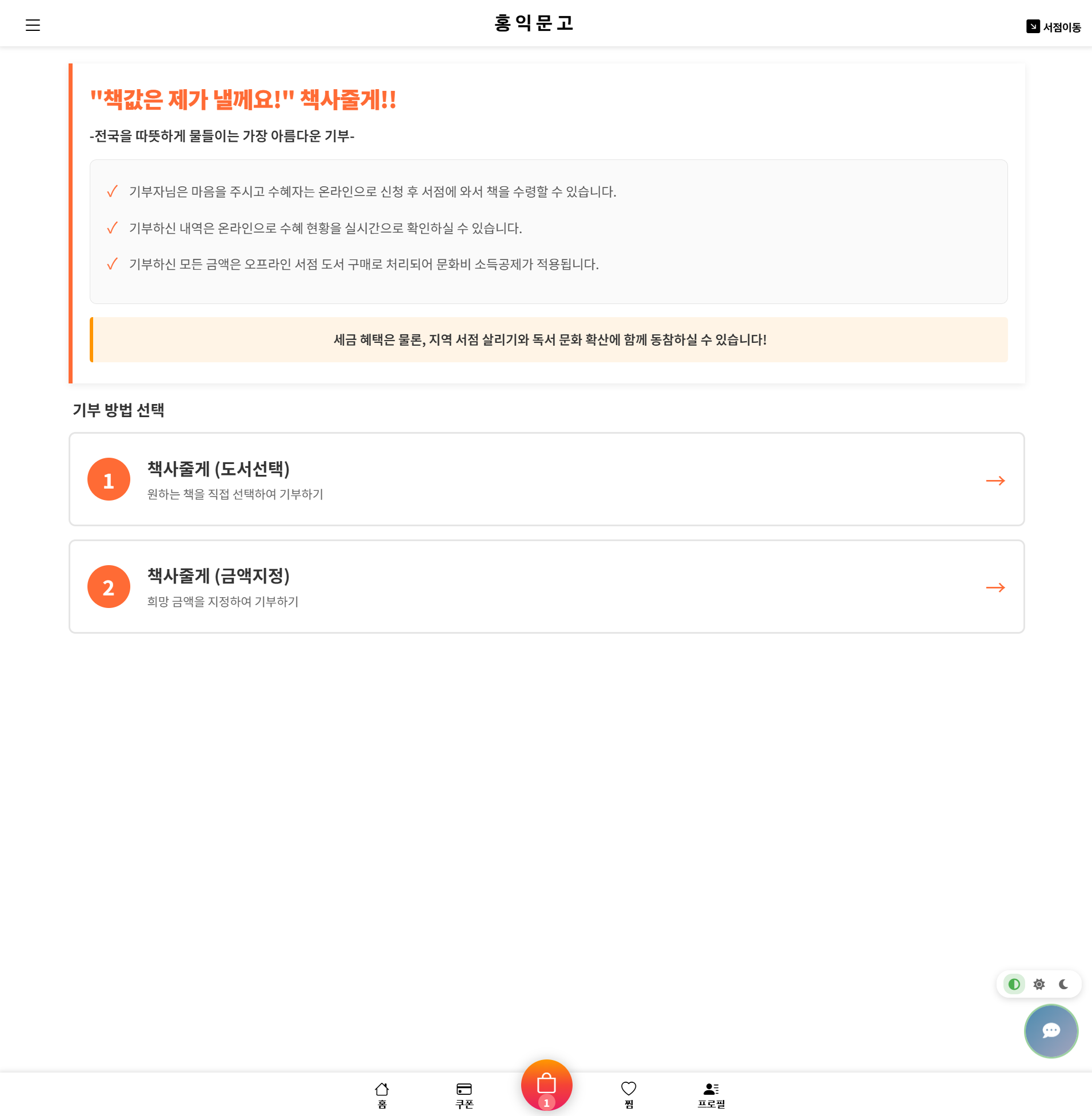Image resolution: width=1092 pixels, height=1116 pixels.
Task: Switch to the 찜 wishlist tab
Action: [x=629, y=1095]
